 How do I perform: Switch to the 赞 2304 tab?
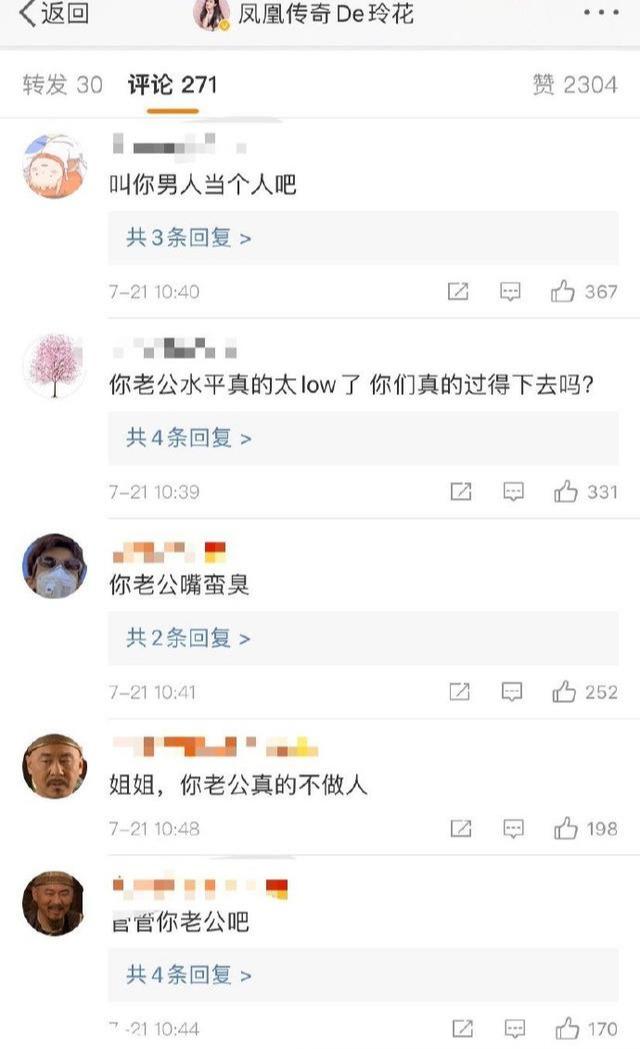[x=574, y=85]
